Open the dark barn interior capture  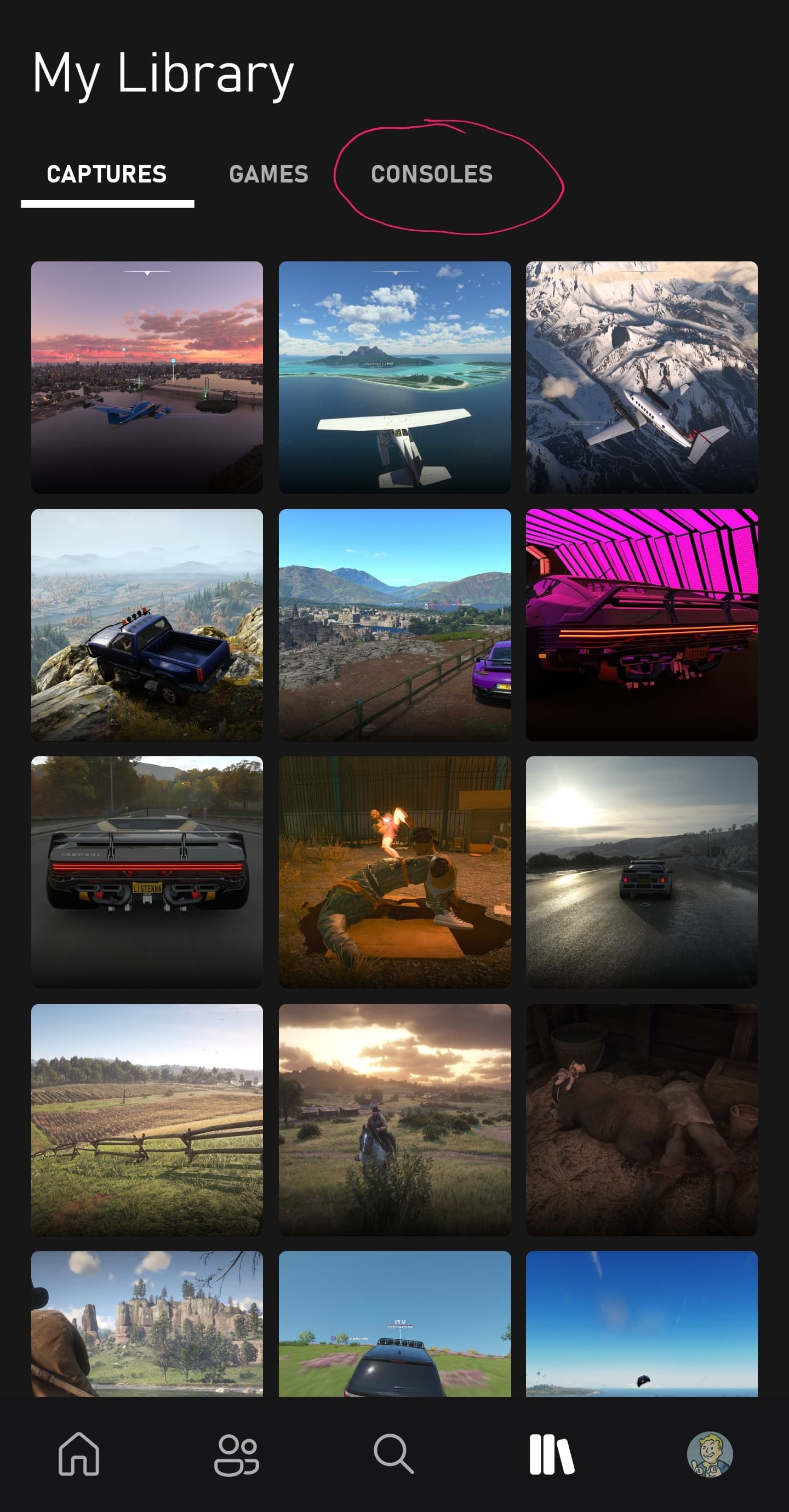click(x=642, y=1119)
